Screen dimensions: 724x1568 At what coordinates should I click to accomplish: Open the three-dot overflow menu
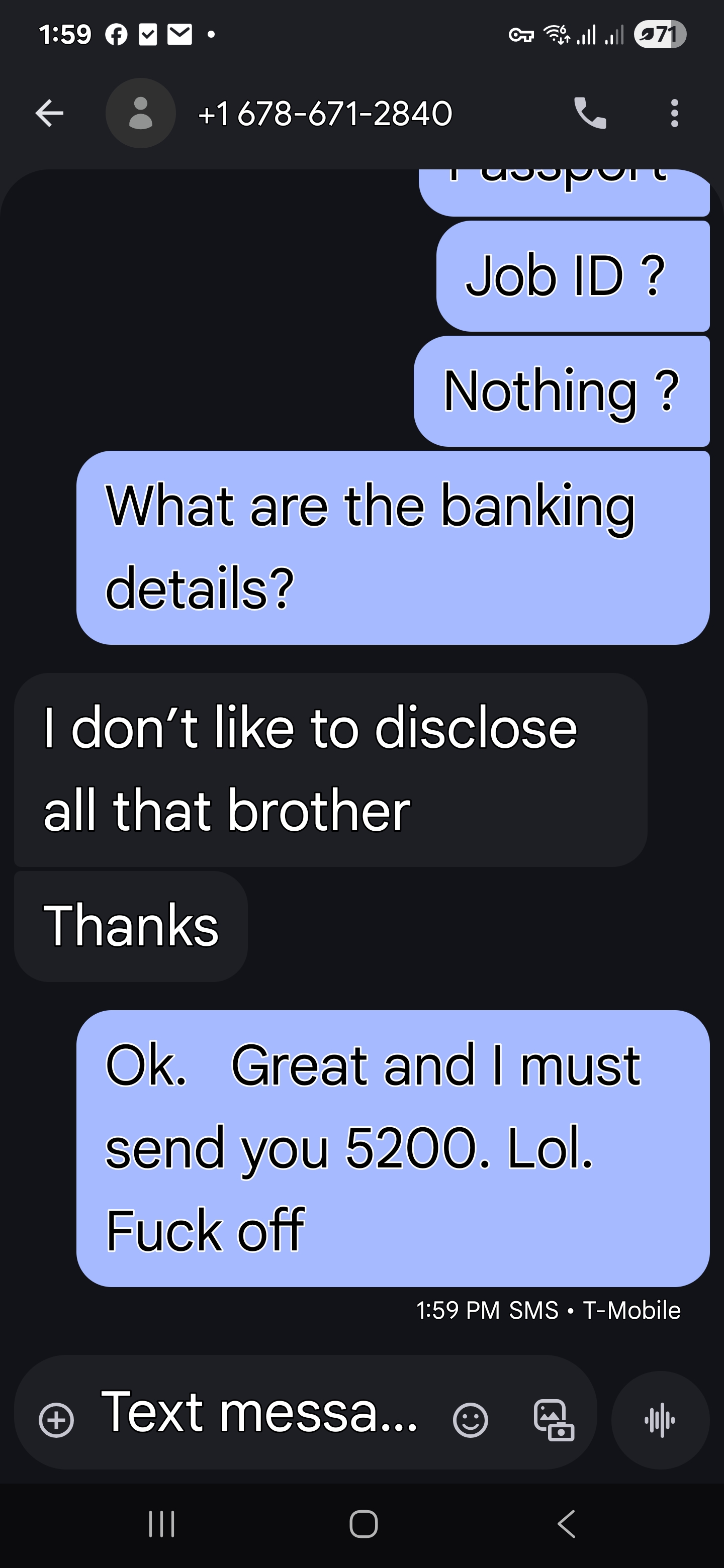(x=674, y=113)
